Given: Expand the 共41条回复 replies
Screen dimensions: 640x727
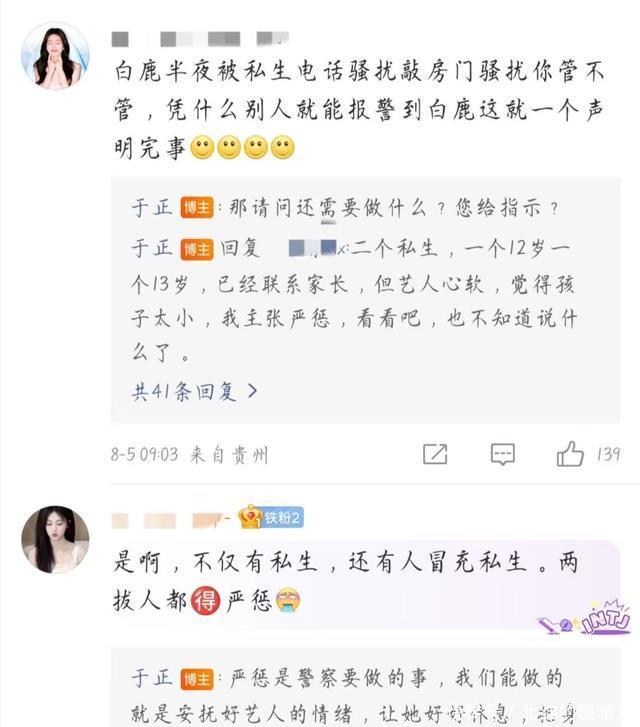Looking at the screenshot, I should pyautogui.click(x=195, y=391).
